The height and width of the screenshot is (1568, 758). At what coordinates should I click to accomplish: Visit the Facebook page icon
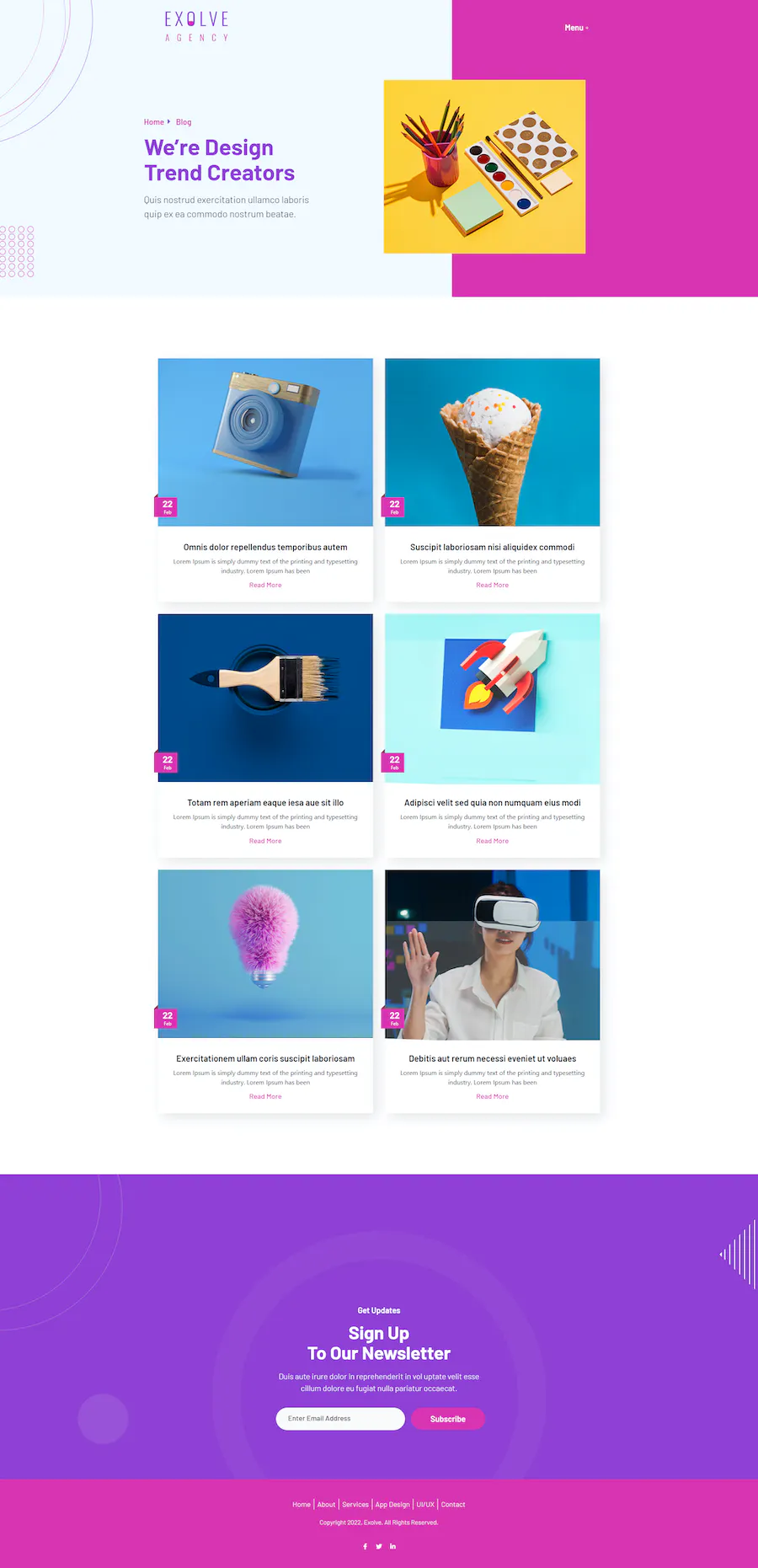pyautogui.click(x=365, y=1546)
